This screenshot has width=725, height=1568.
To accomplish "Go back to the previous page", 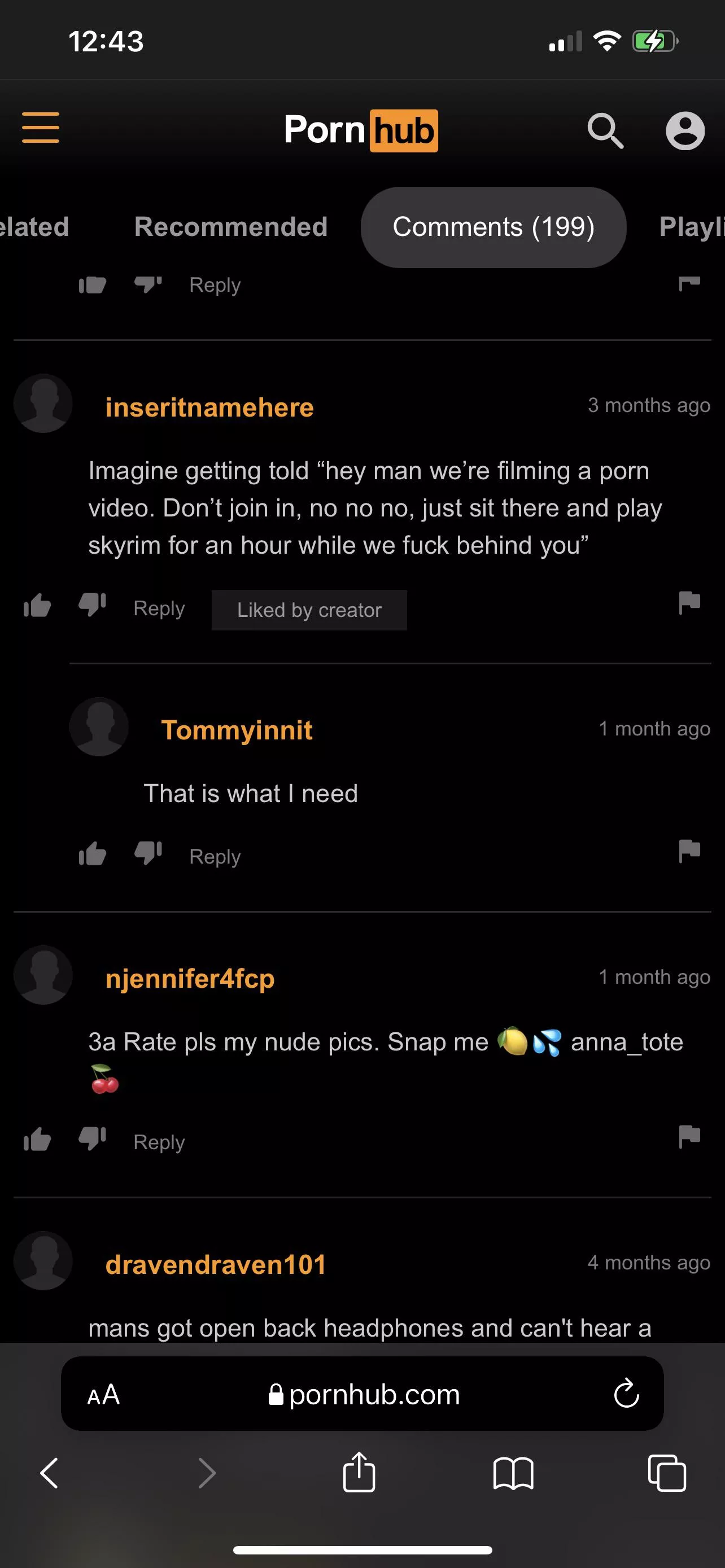I will (x=49, y=1473).
